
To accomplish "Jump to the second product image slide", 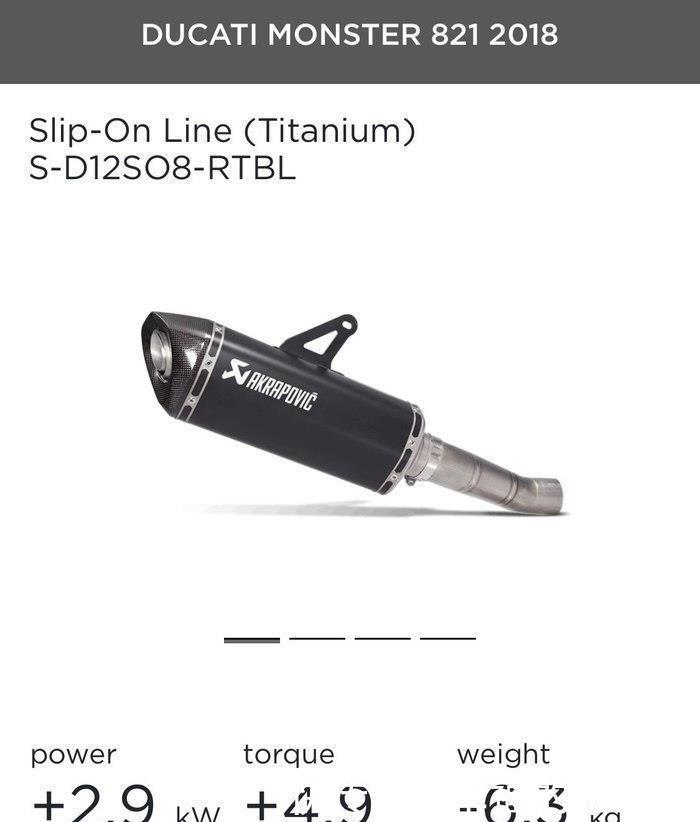I will pos(317,638).
